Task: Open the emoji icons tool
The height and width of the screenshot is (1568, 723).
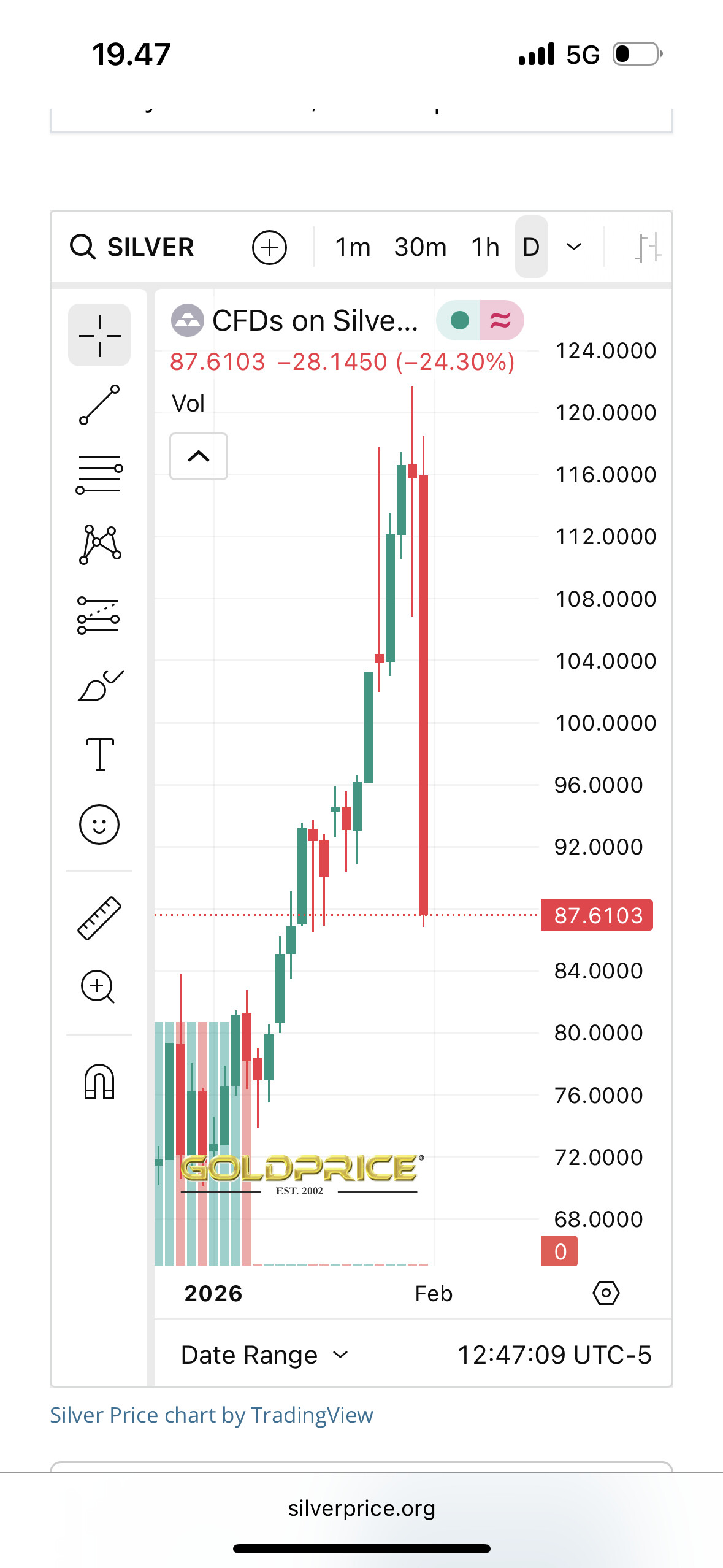Action: click(x=99, y=824)
